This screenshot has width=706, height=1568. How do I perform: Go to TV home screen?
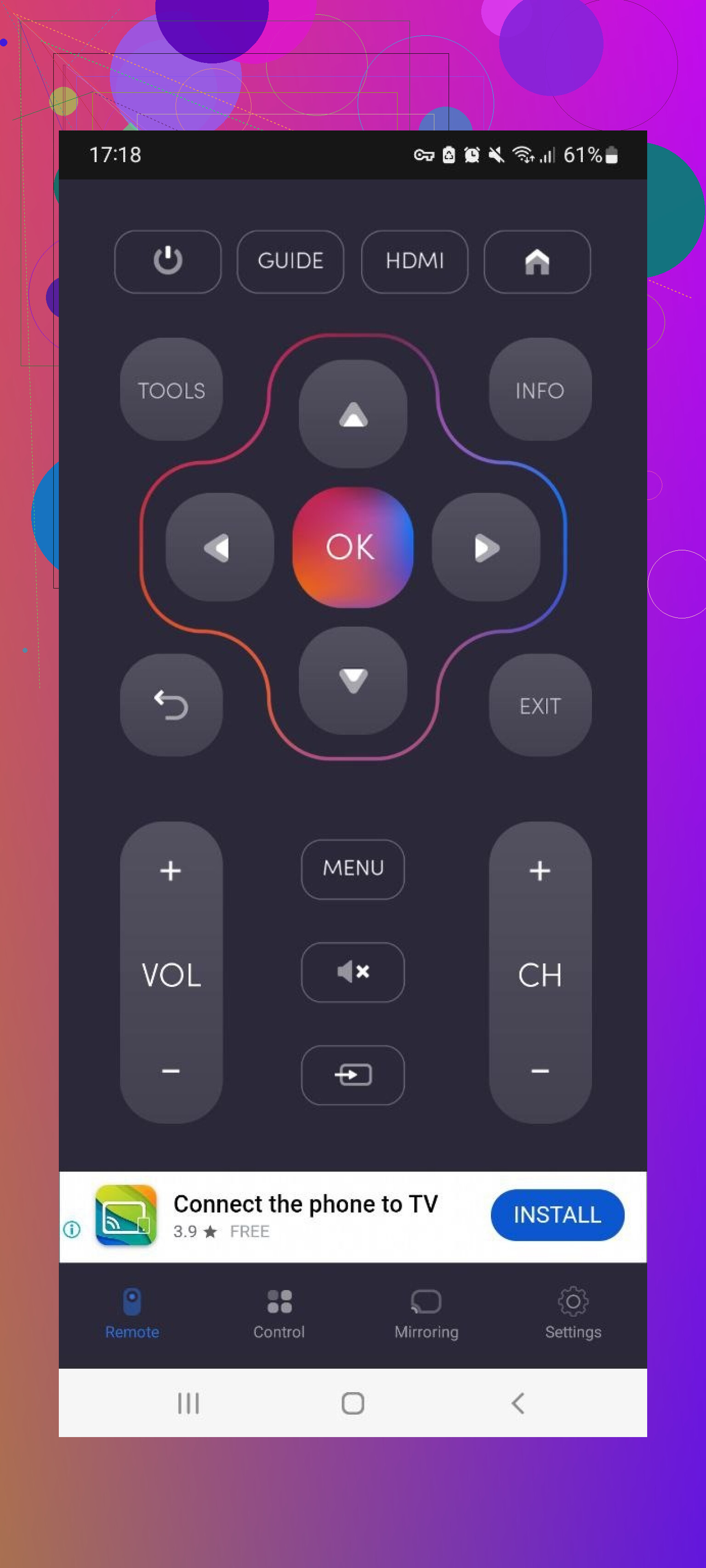click(537, 261)
